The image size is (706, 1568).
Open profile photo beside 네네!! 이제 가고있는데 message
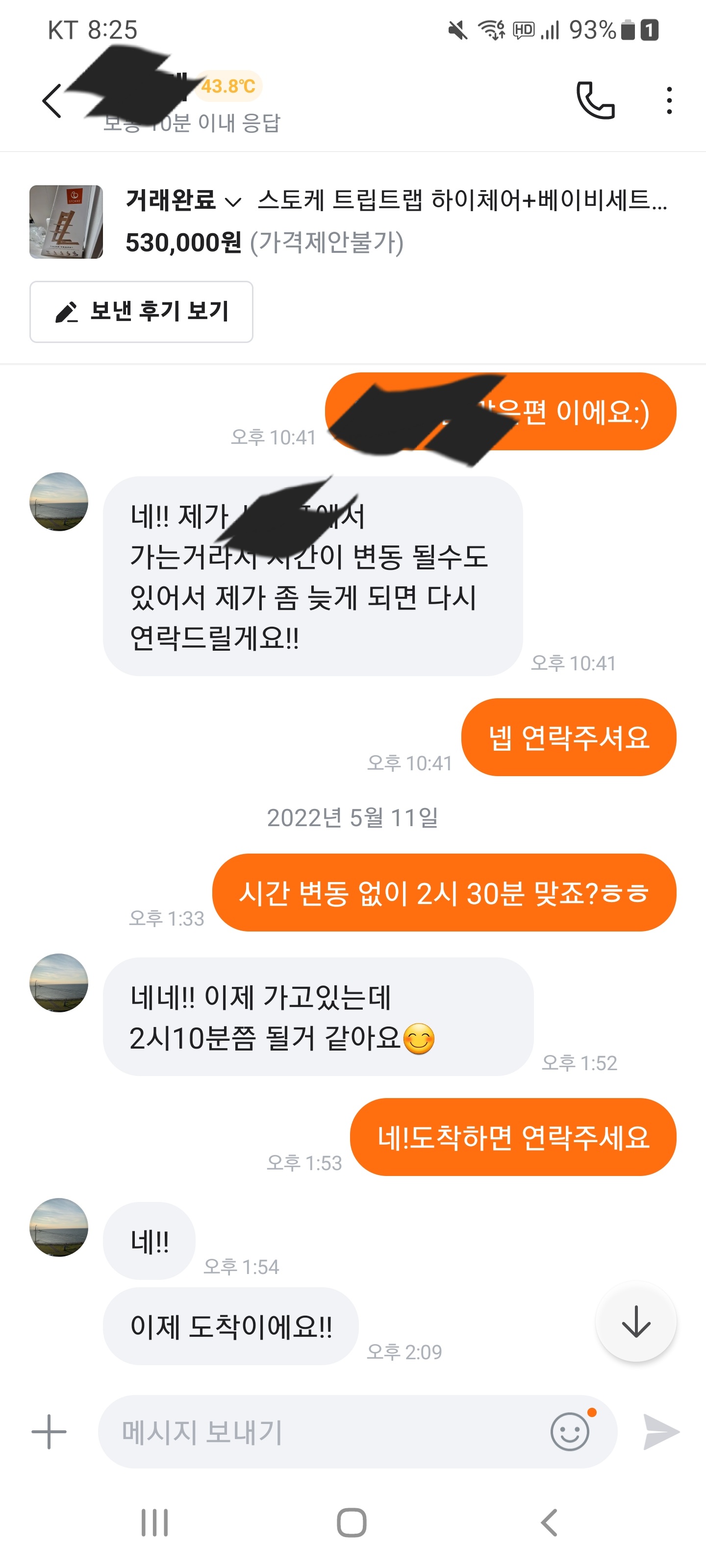click(x=59, y=982)
